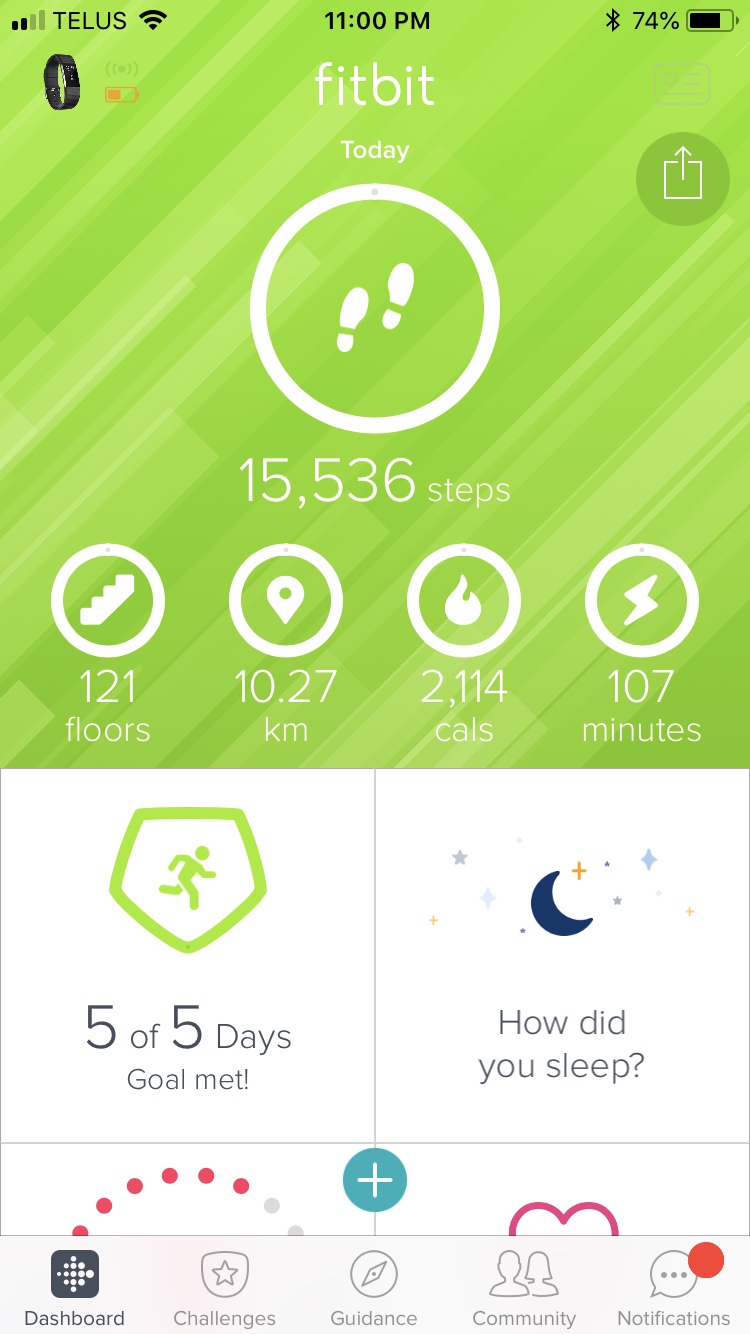Open the account profile card icon
Viewport: 750px width, 1334px height.
(681, 84)
